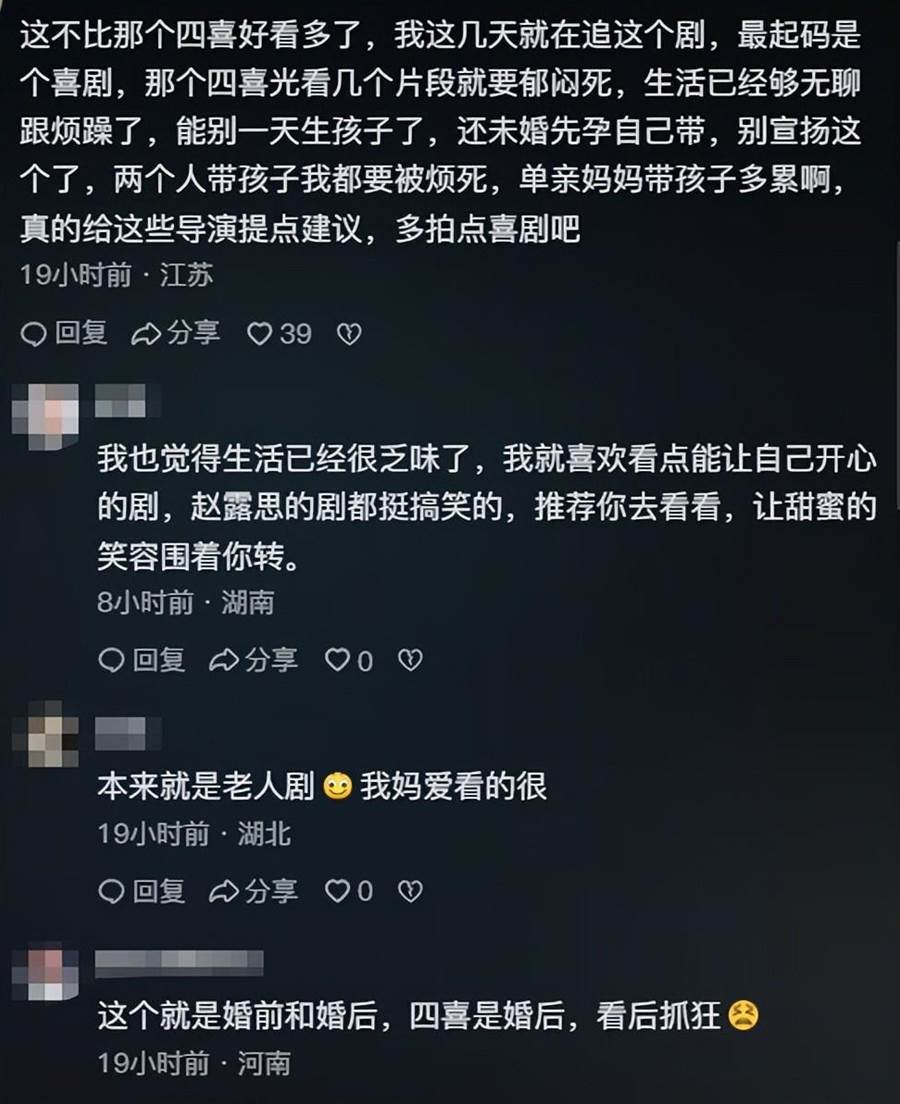Reply to the 湖南 comment mentioning 赵露思

click(142, 660)
